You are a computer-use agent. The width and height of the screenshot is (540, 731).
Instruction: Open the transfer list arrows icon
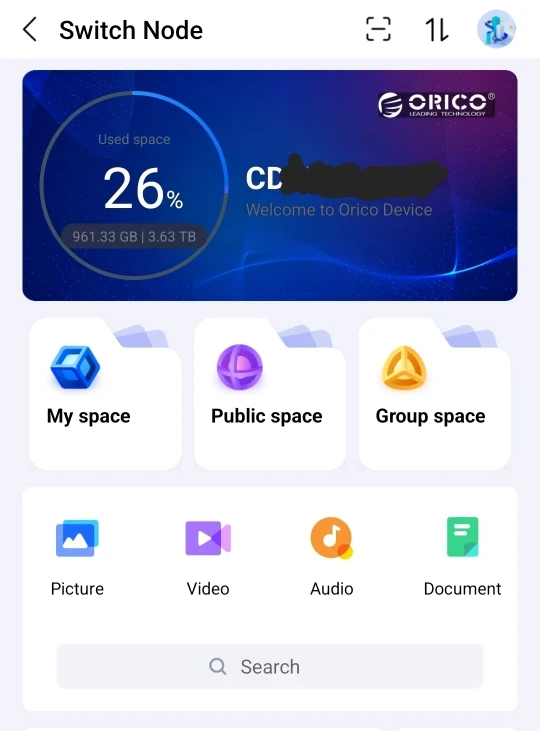pos(436,30)
